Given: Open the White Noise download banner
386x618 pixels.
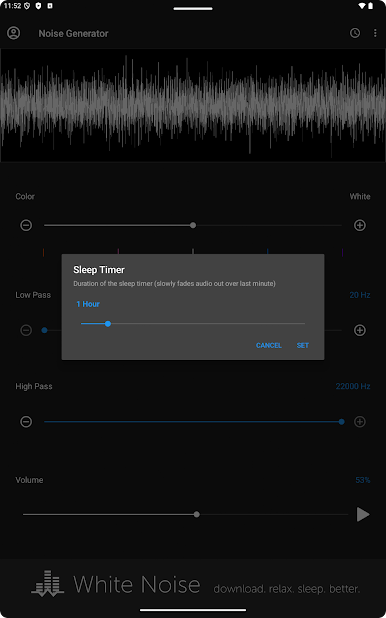Looking at the screenshot, I should tap(193, 584).
